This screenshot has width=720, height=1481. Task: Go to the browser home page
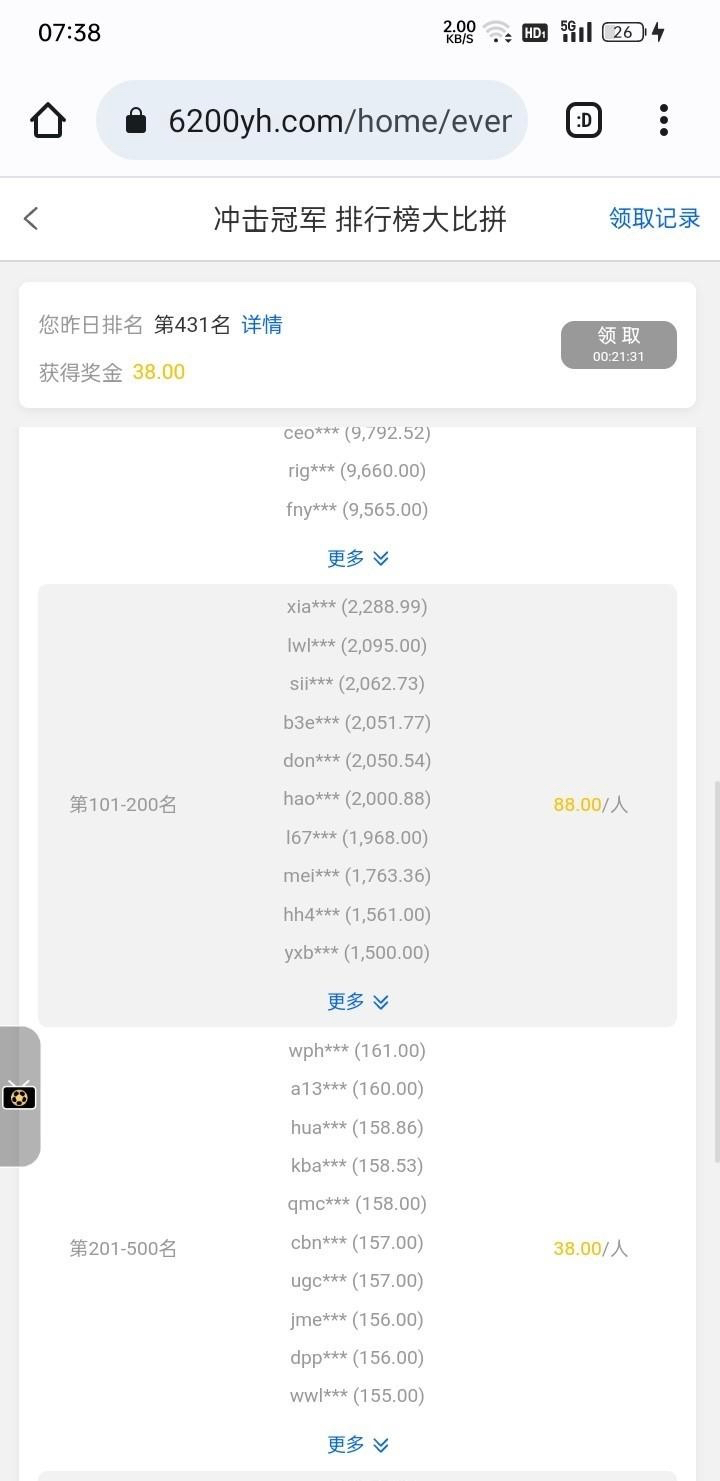tap(47, 121)
